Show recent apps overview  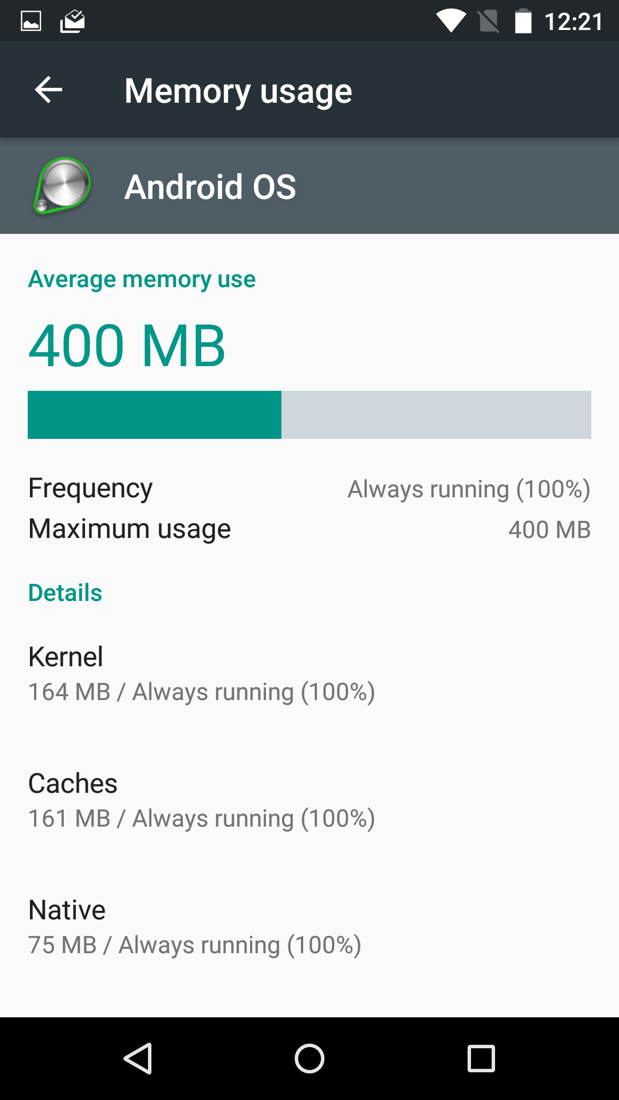[481, 1058]
